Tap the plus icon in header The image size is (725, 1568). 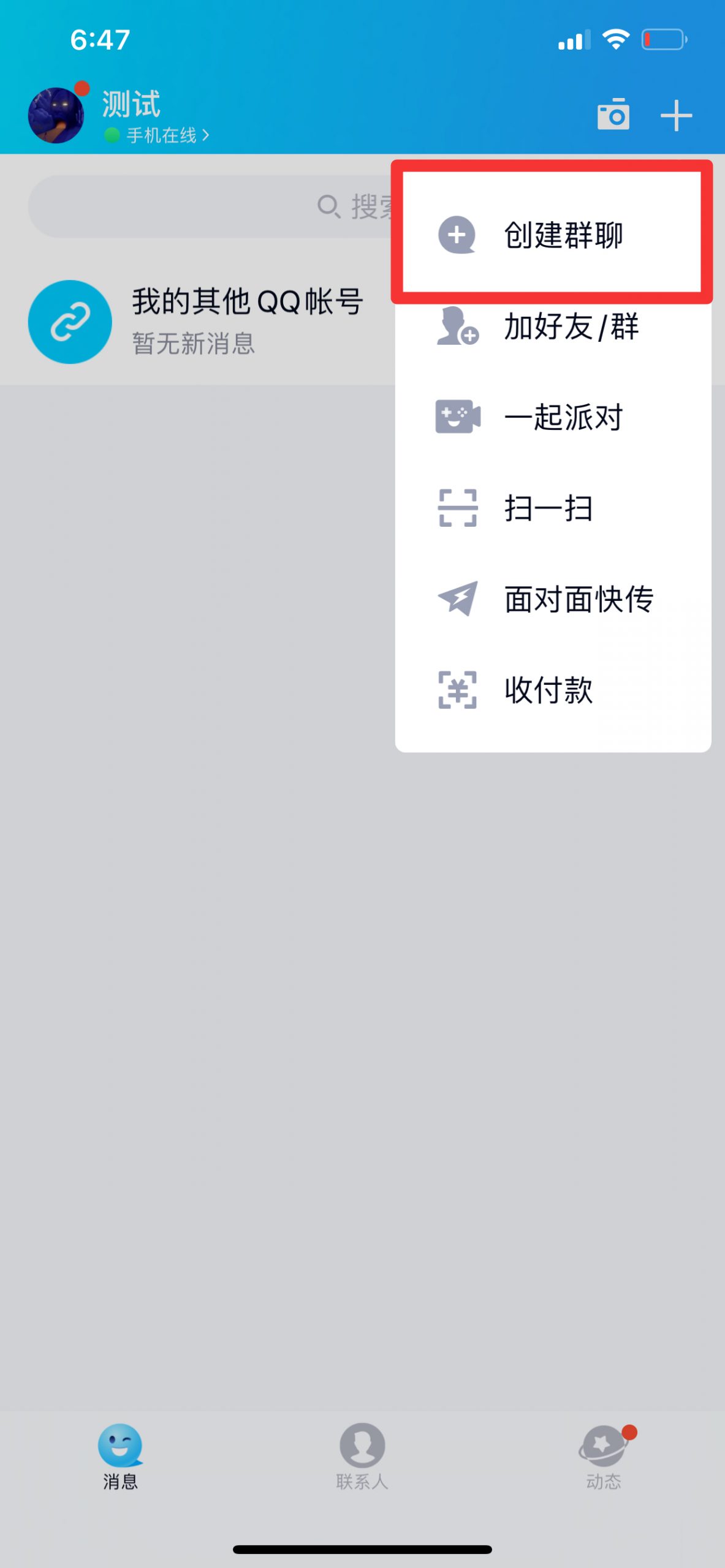click(676, 115)
